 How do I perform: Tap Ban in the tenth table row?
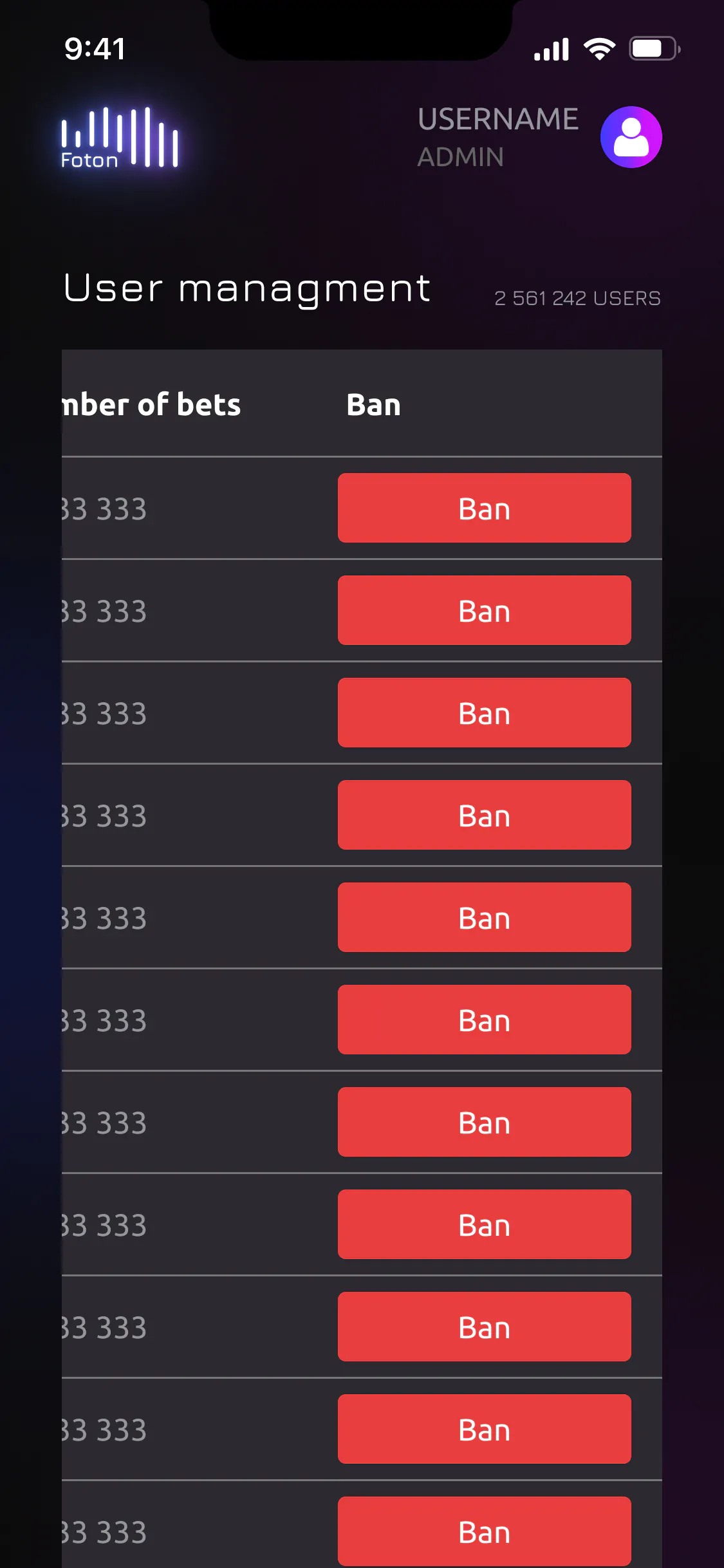(484, 1429)
